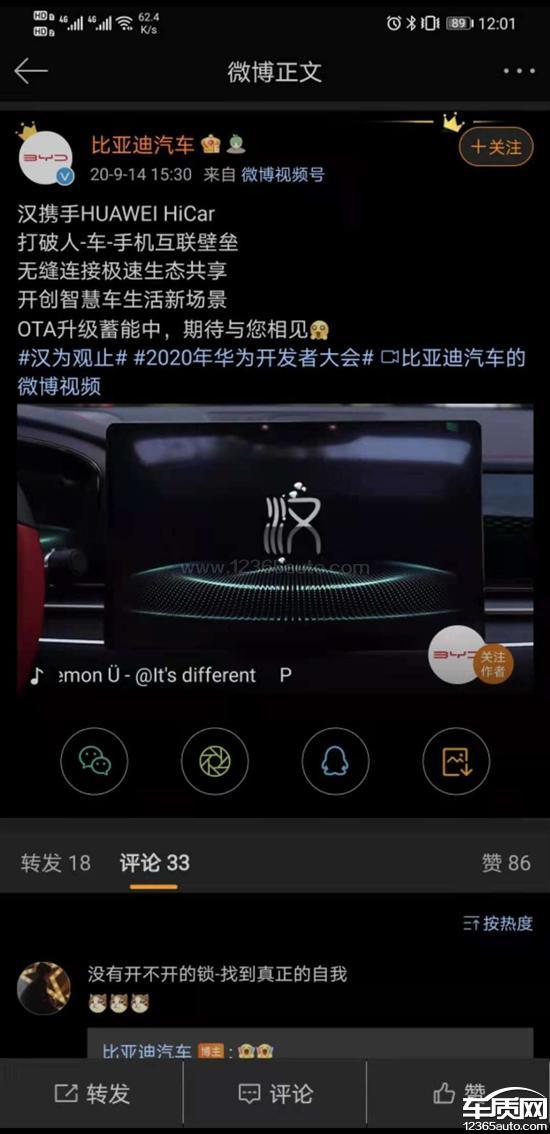The width and height of the screenshot is (550, 1134).
Task: Play the 汉 video thumbnail
Action: click(x=275, y=549)
